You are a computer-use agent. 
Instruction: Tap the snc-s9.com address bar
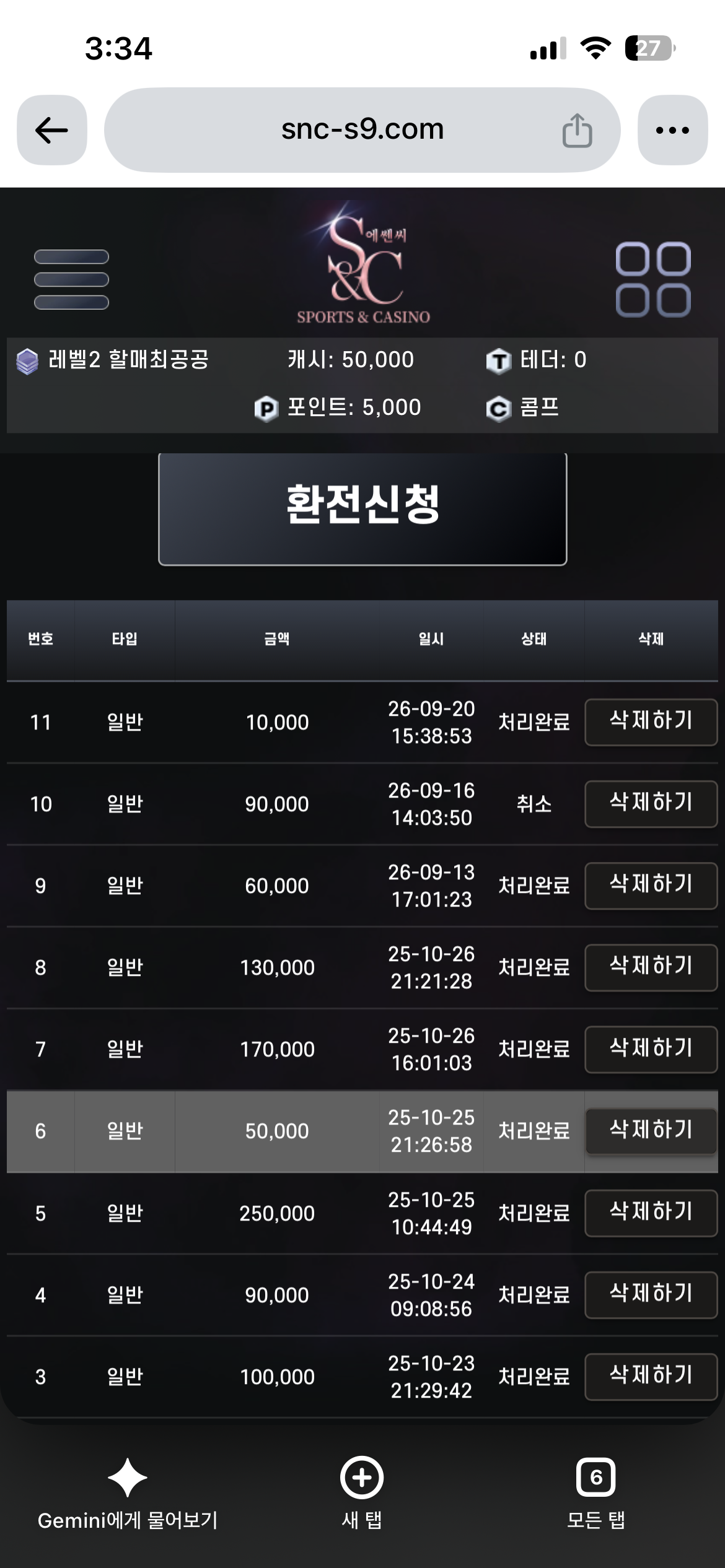[362, 130]
